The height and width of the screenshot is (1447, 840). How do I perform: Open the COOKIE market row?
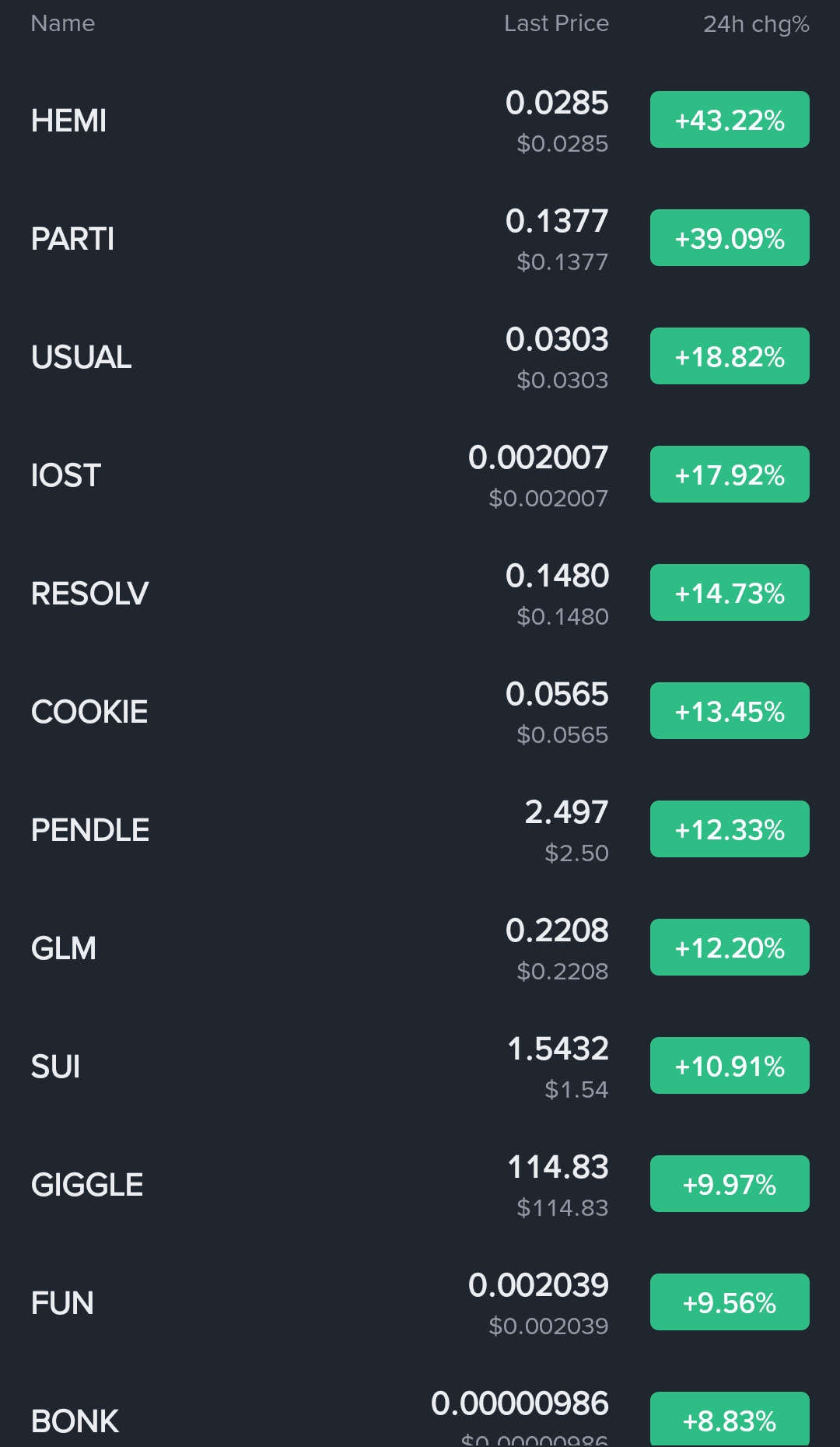click(x=89, y=712)
